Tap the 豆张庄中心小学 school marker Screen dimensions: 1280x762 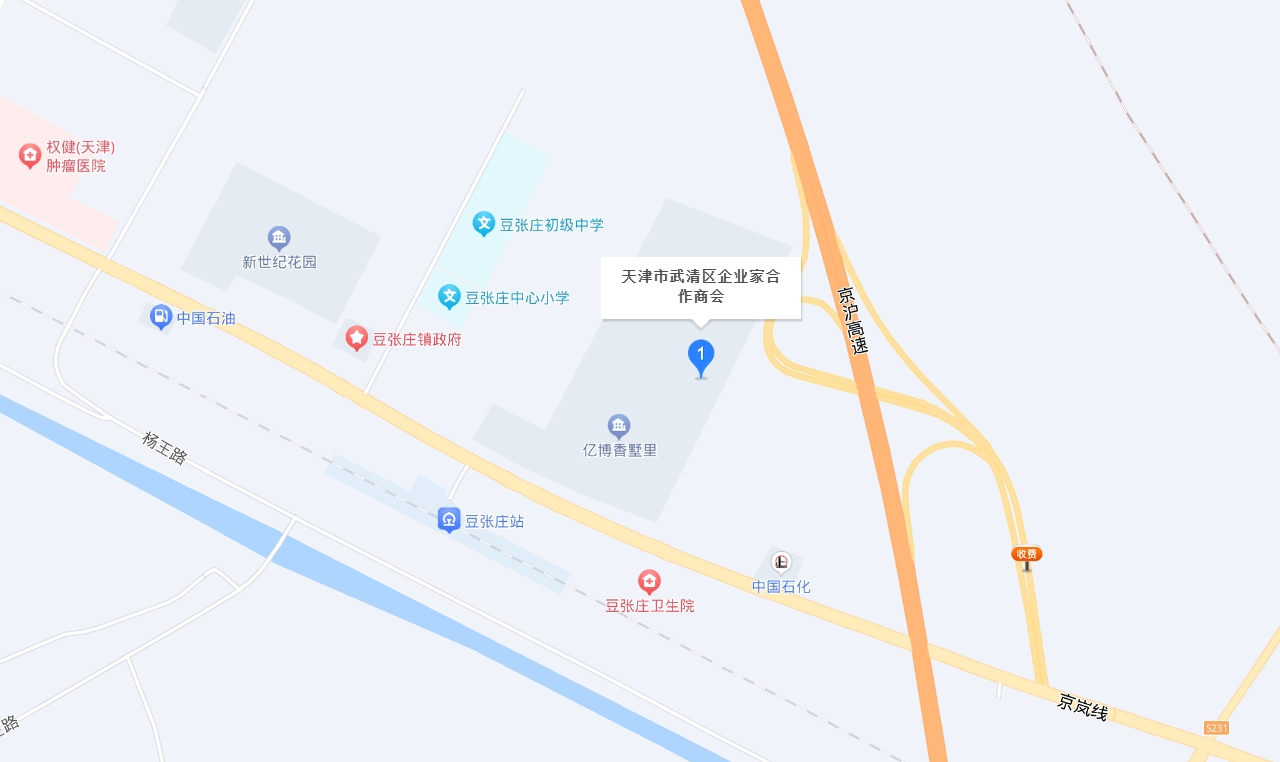click(x=450, y=296)
